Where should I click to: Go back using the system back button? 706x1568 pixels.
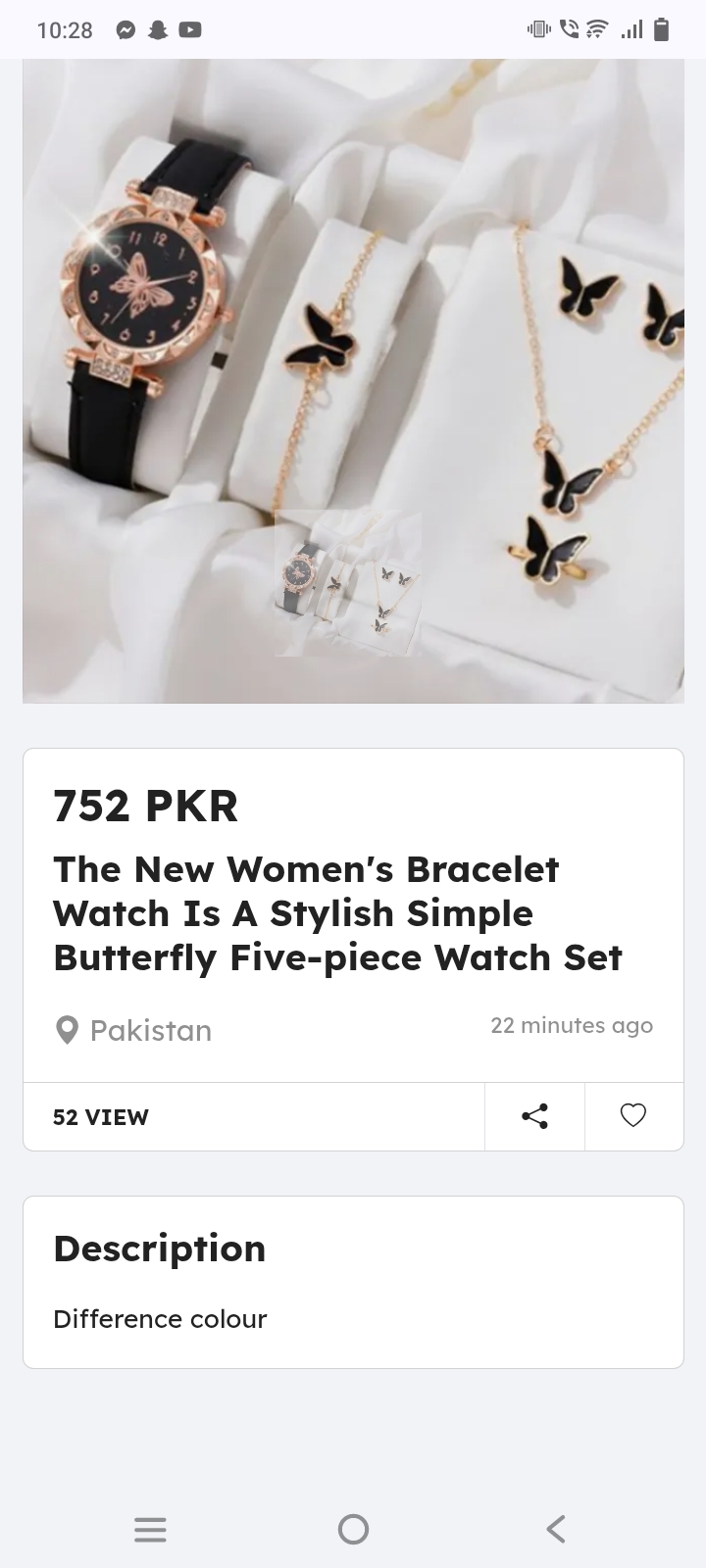point(556,1529)
